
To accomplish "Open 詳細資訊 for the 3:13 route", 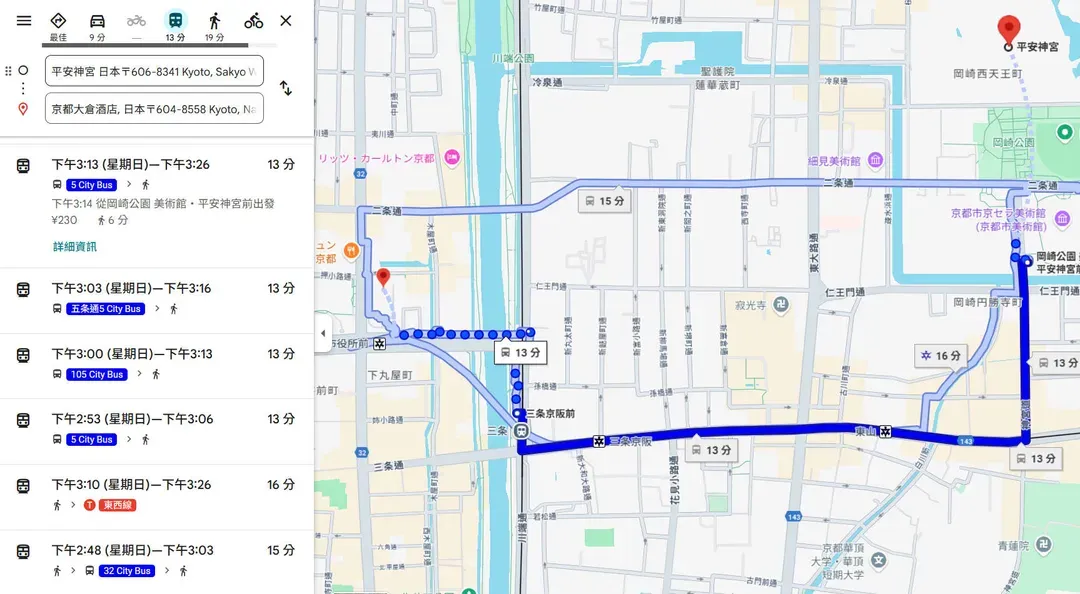I will coord(75,247).
